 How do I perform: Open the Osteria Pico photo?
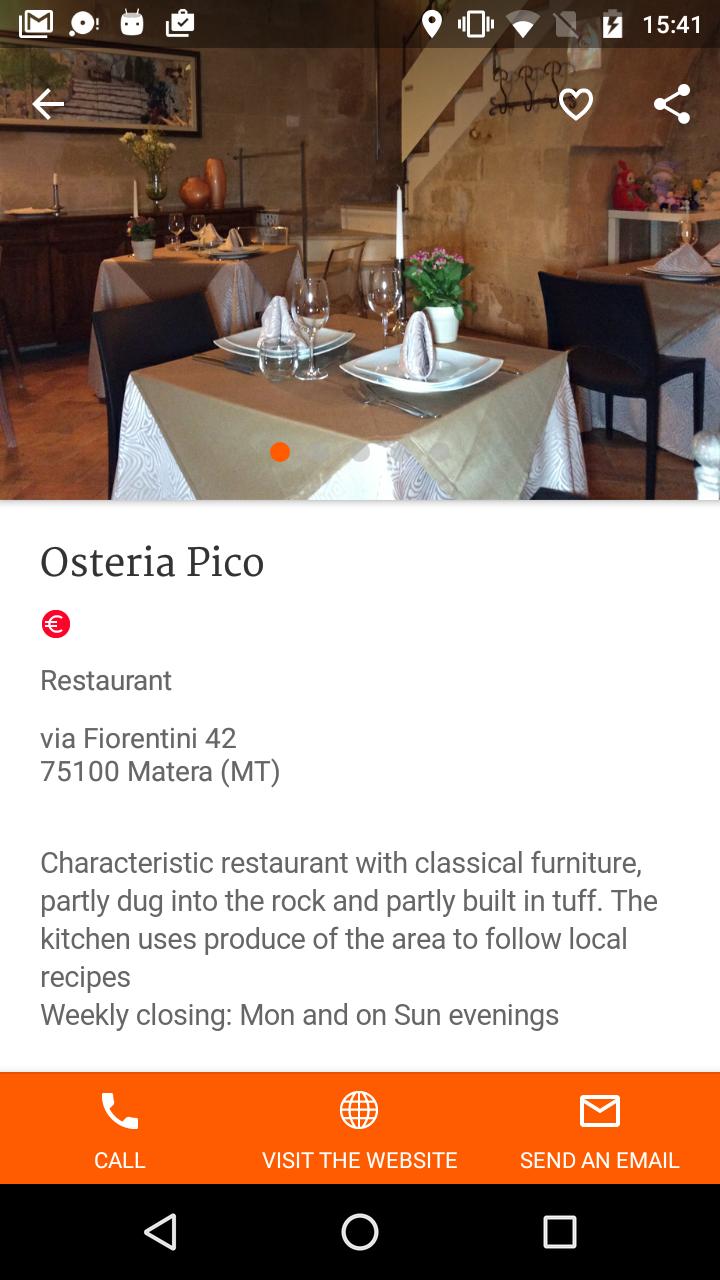tap(360, 300)
